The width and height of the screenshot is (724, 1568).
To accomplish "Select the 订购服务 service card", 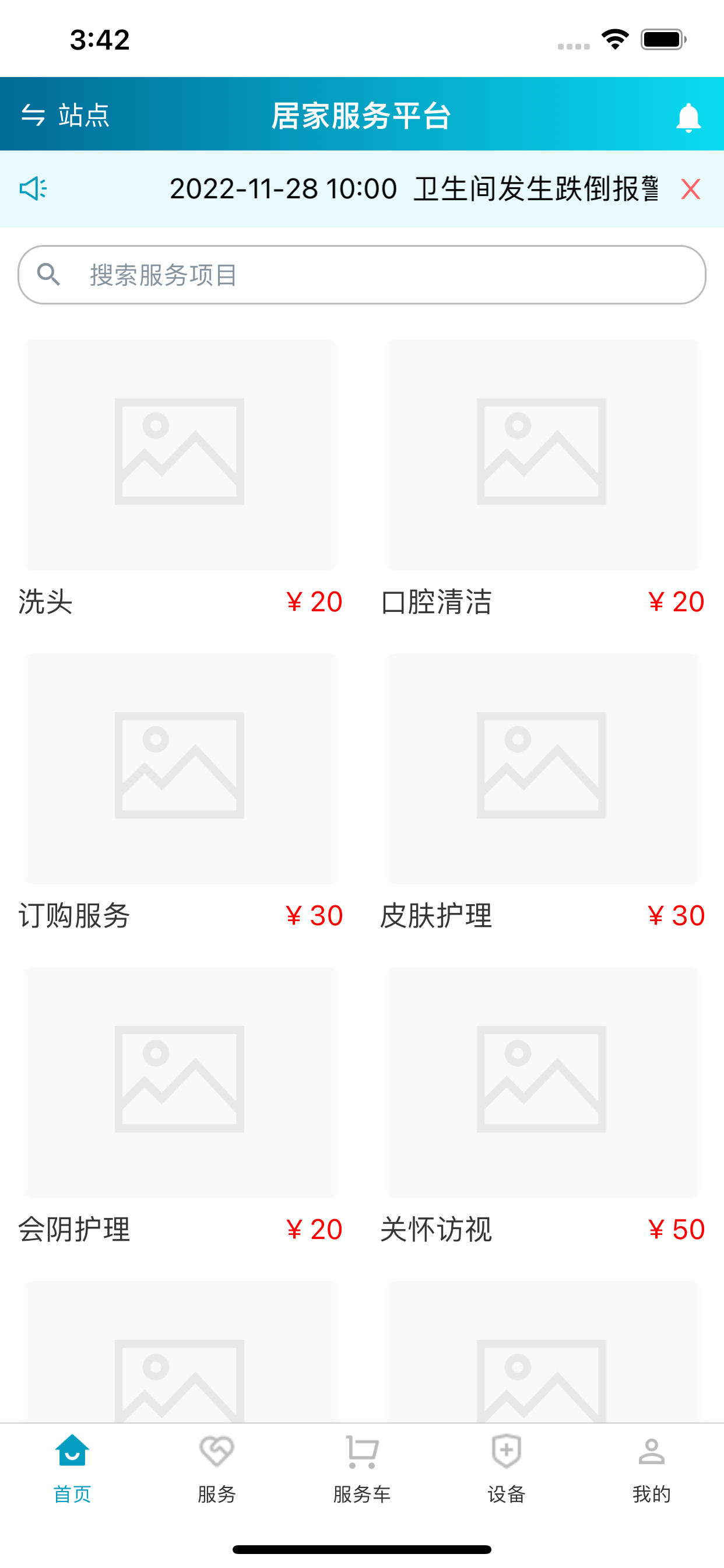I will [181, 793].
